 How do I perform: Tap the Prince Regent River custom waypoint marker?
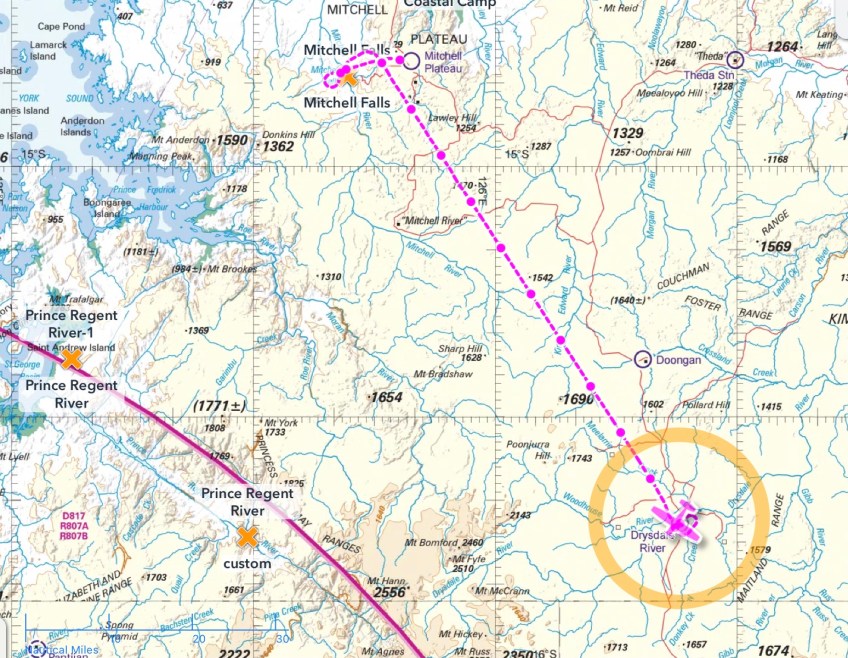click(x=246, y=537)
